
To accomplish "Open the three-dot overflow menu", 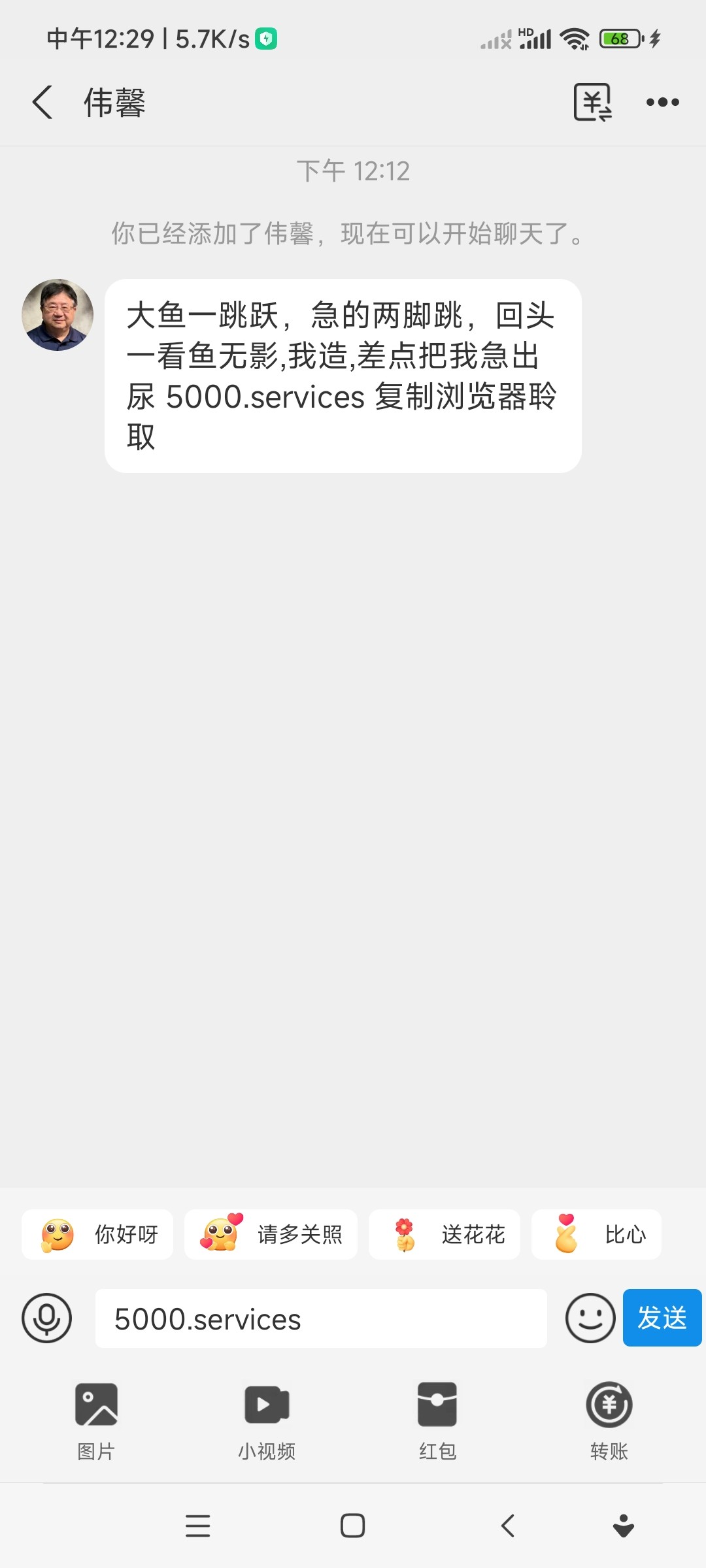I will click(662, 103).
